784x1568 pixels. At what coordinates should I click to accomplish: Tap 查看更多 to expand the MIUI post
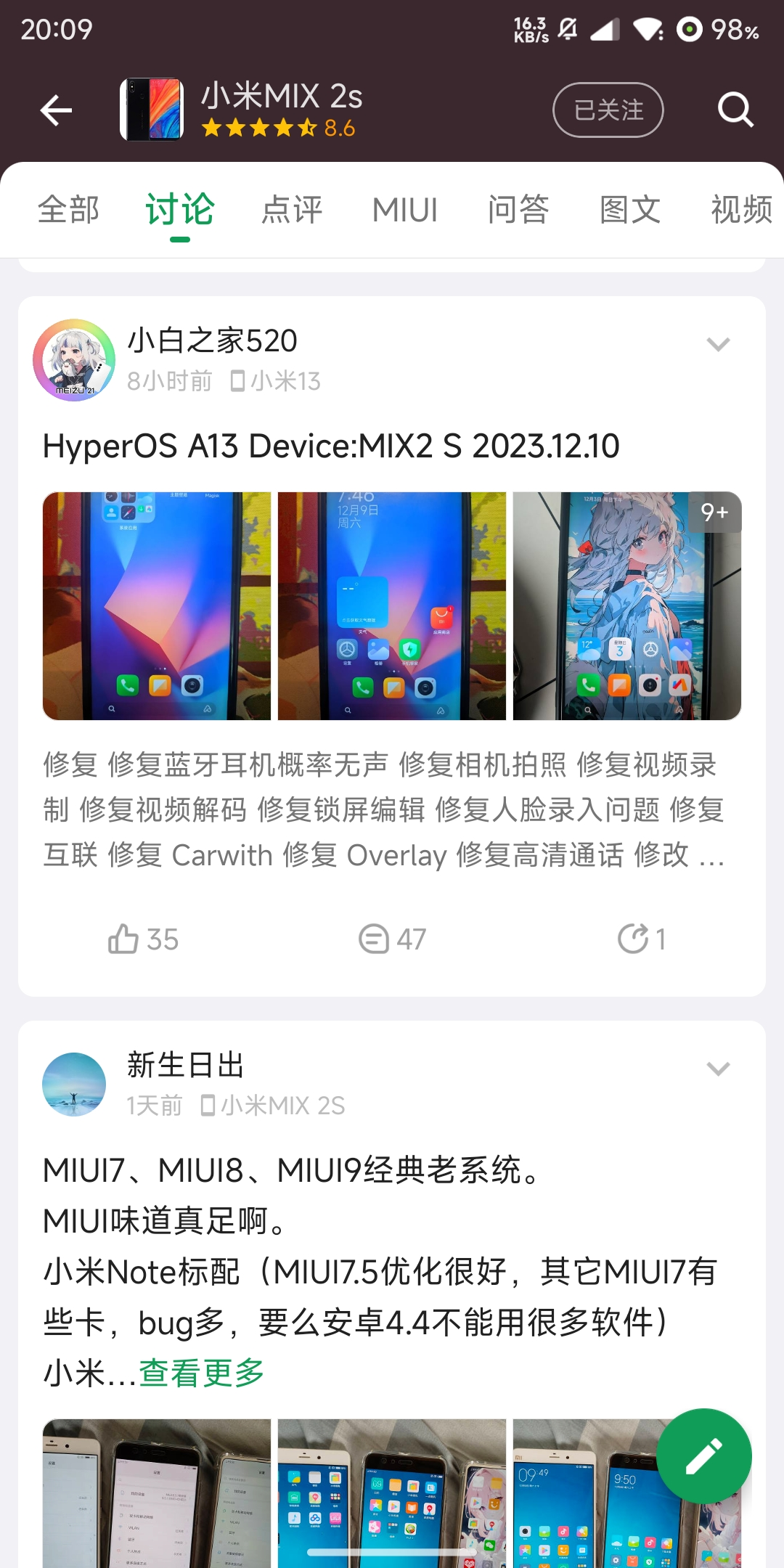[202, 1373]
